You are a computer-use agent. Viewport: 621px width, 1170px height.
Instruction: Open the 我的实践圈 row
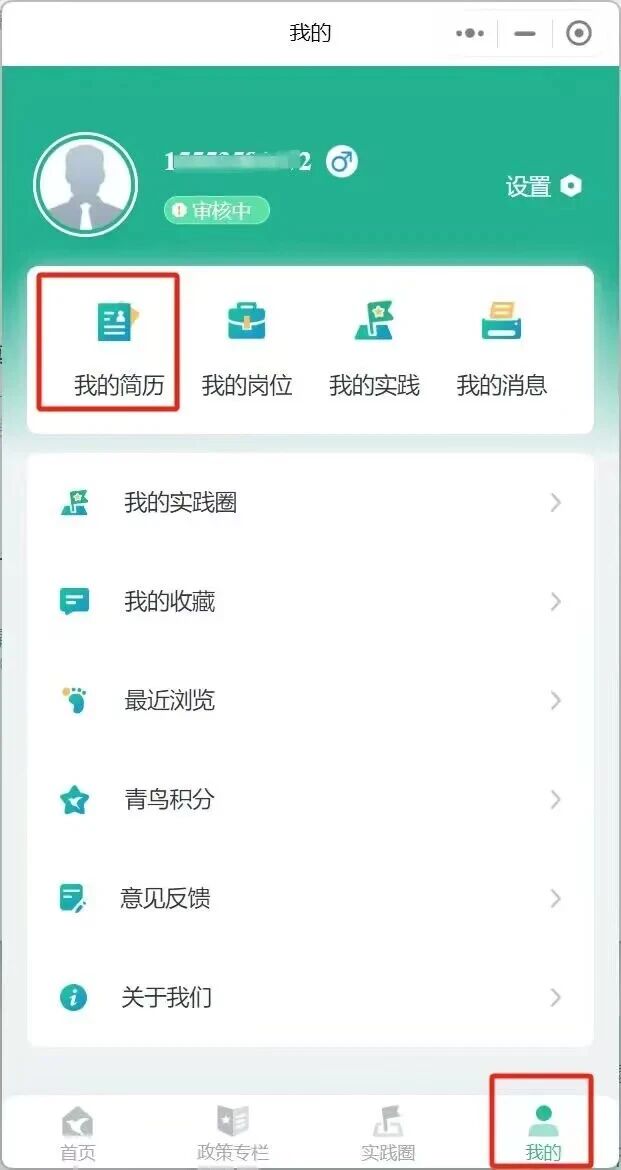coord(310,503)
